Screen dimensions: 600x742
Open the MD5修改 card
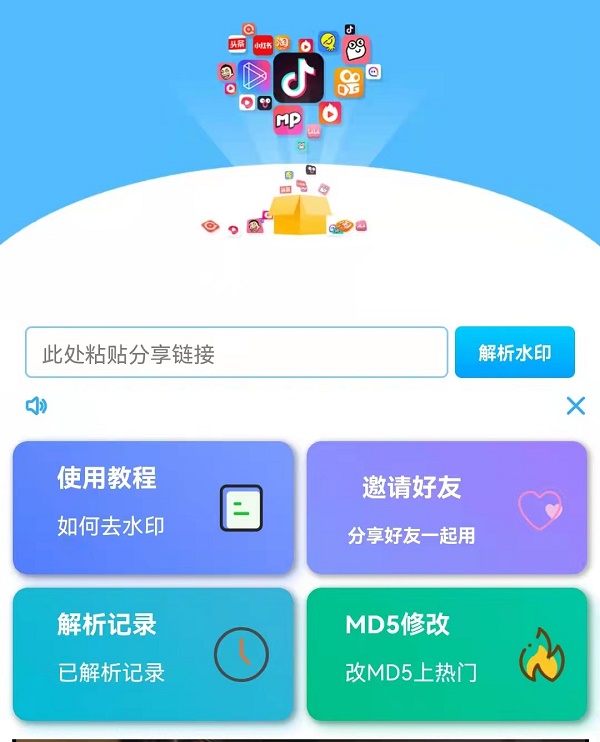(x=446, y=654)
